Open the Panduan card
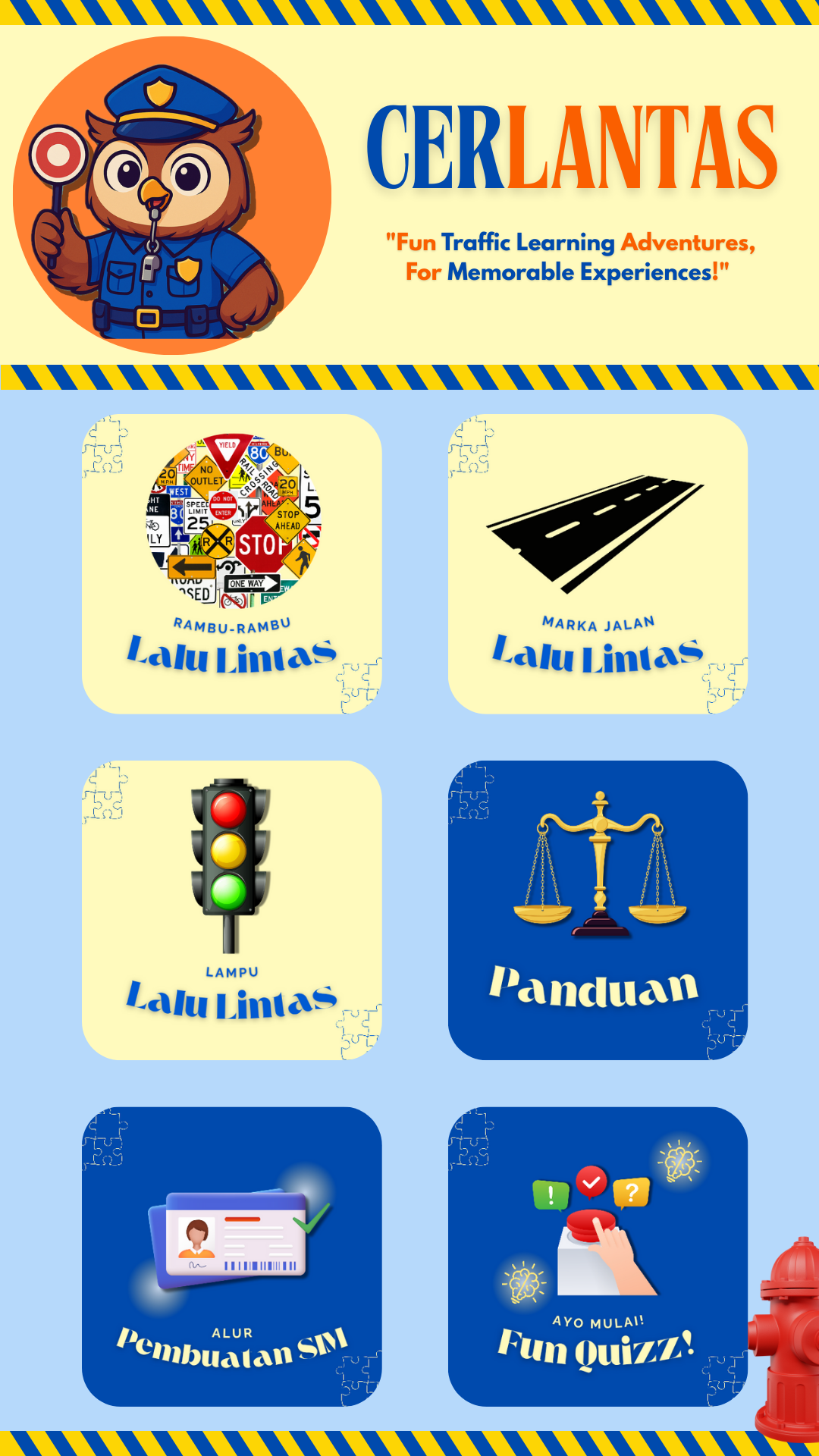Screen dimensions: 819x1456 tap(598, 910)
